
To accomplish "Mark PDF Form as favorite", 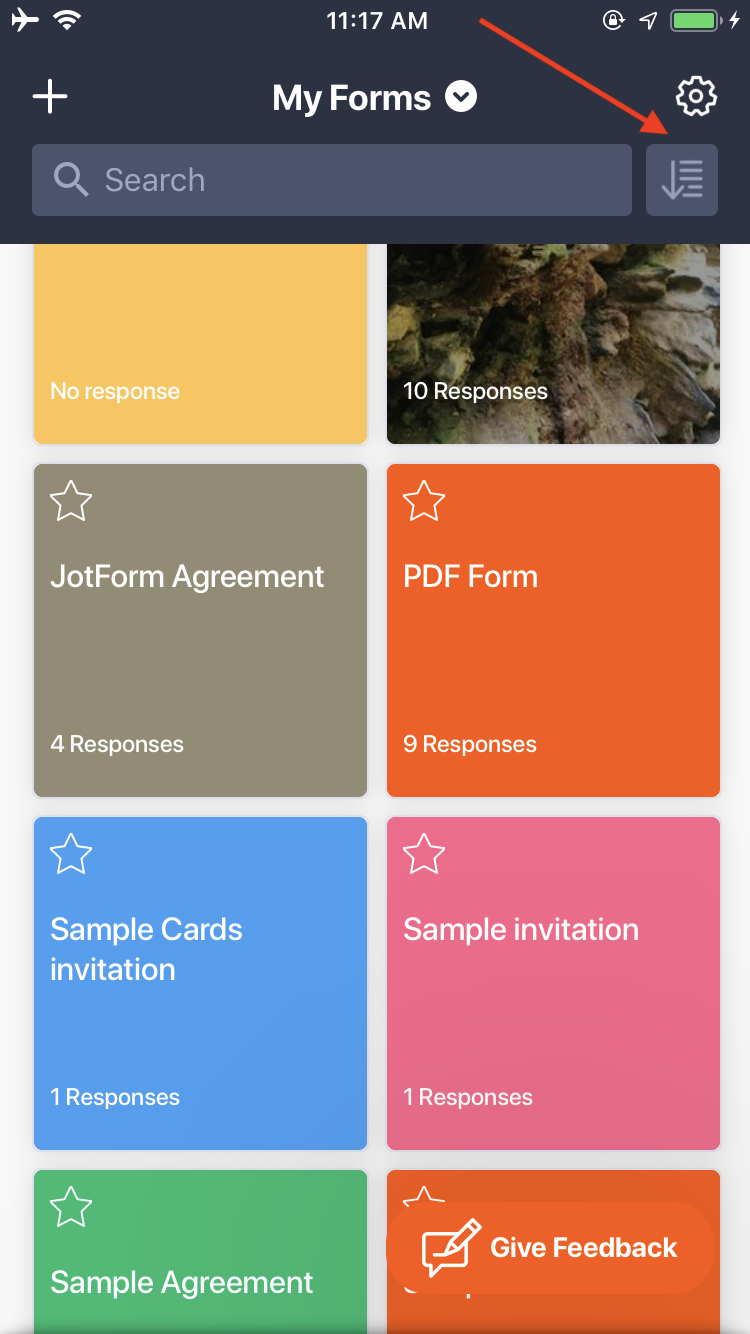I will (x=424, y=501).
